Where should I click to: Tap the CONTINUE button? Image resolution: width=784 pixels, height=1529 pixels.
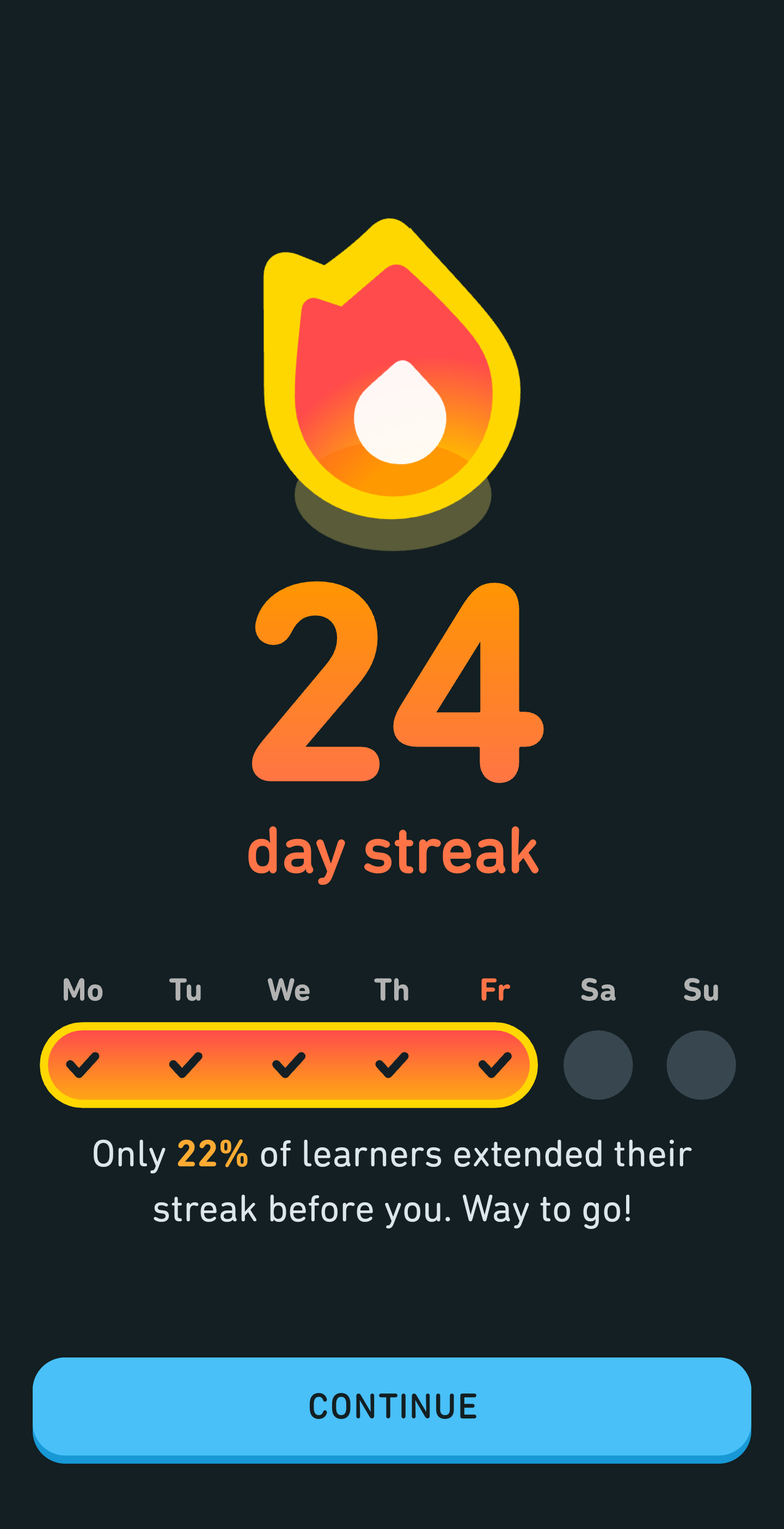click(x=391, y=1406)
